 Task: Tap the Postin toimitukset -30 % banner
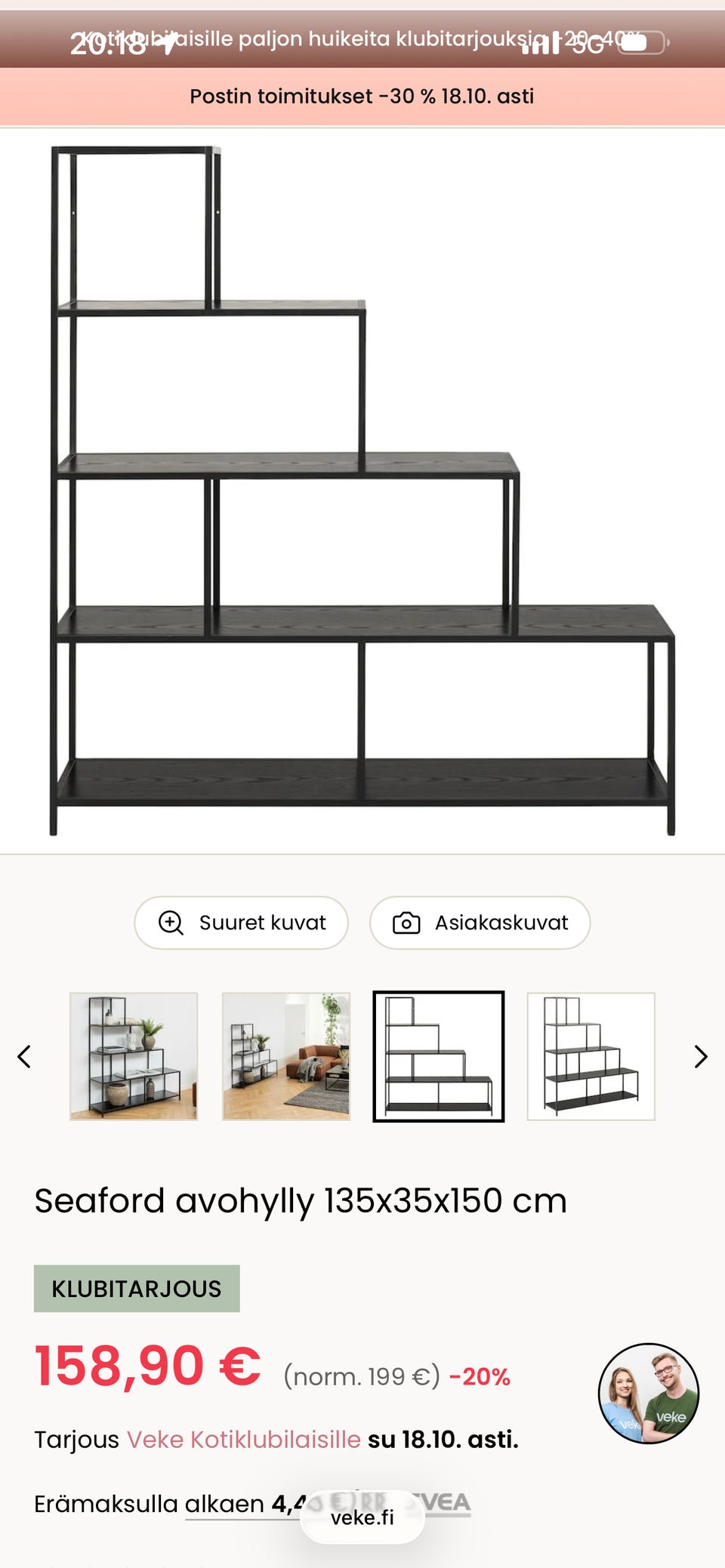[362, 97]
